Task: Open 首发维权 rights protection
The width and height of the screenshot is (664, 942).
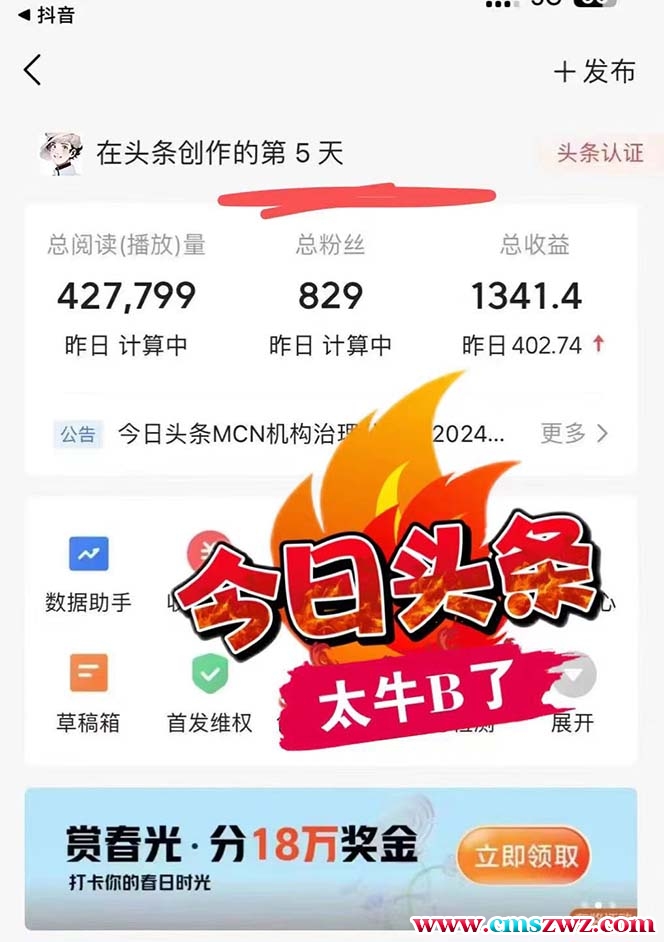Action: [209, 692]
